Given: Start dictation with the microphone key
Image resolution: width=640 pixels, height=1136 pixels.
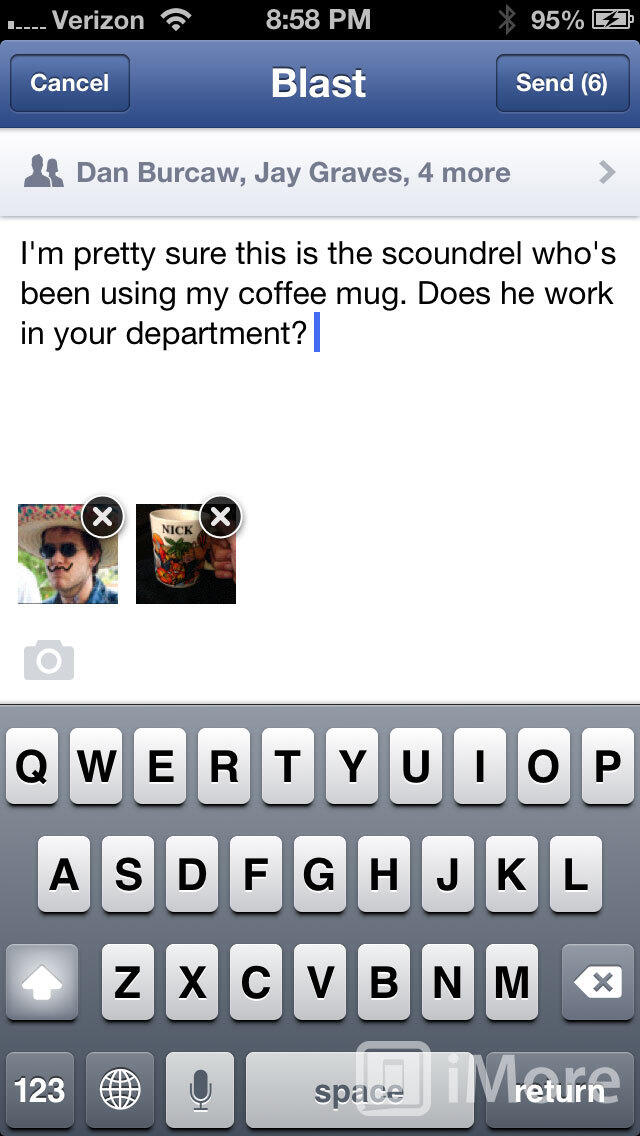Looking at the screenshot, I should [200, 1090].
